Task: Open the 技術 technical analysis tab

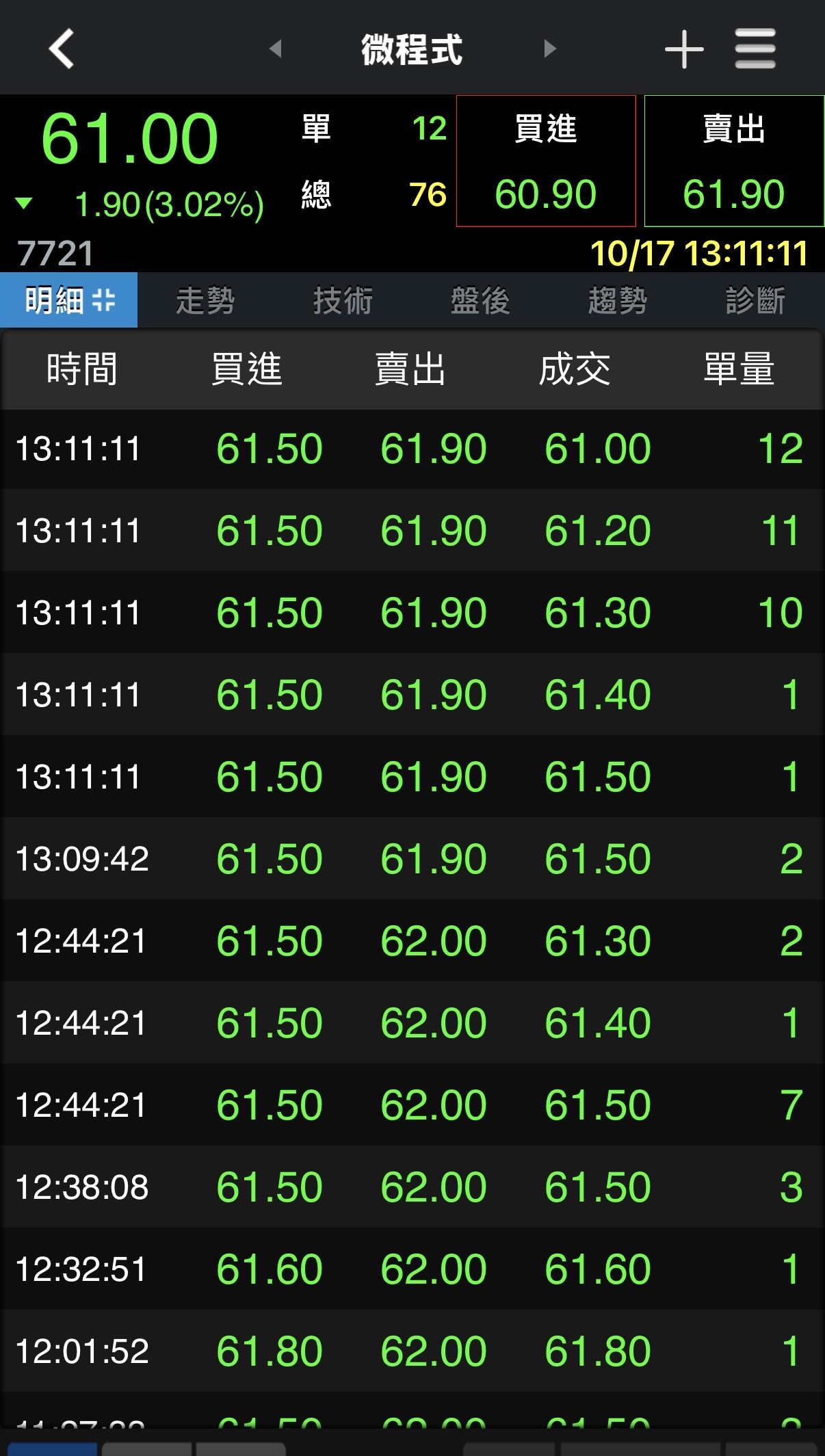Action: (343, 300)
